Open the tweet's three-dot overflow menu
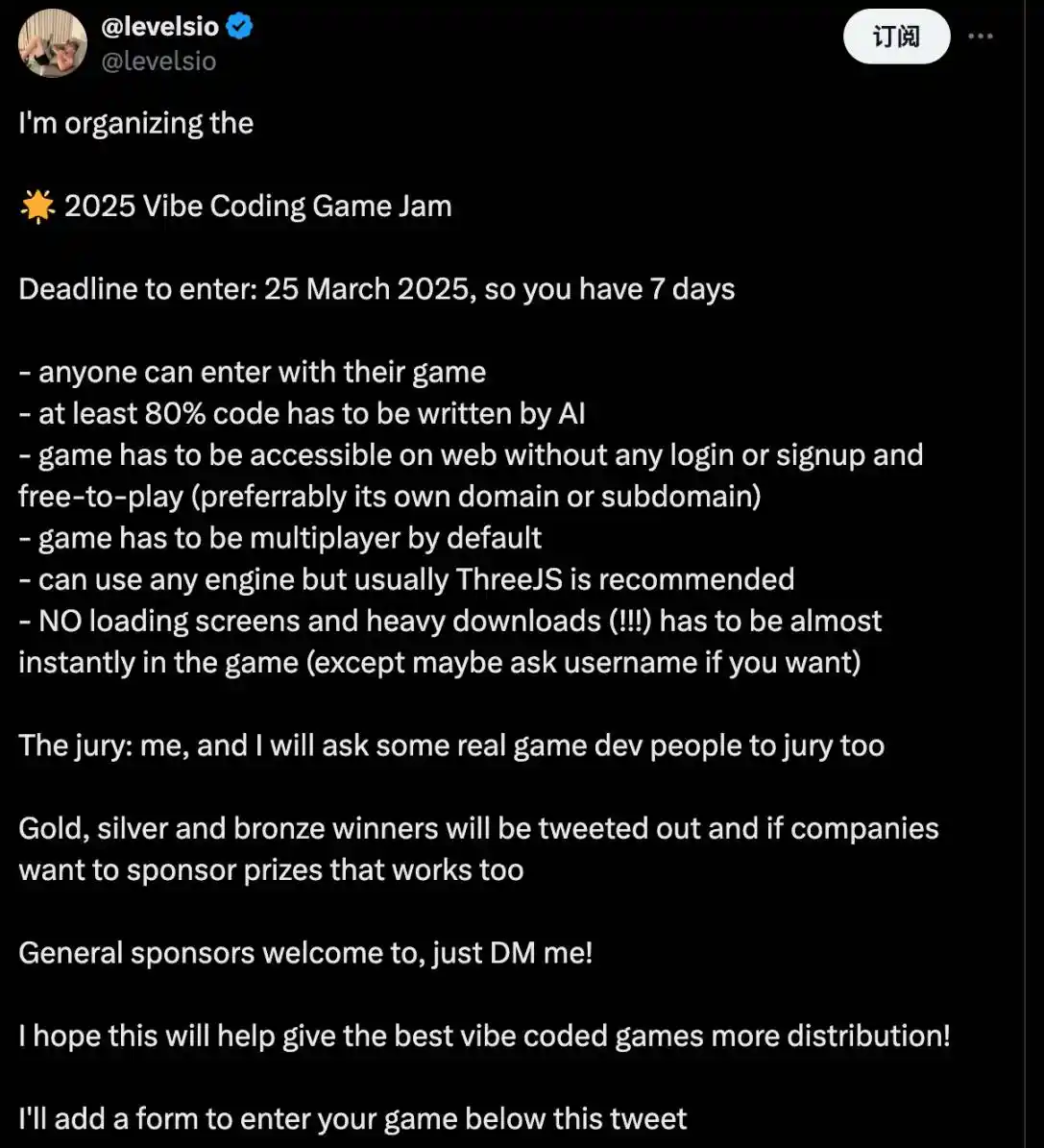Viewport: 1044px width, 1148px height. 980,37
